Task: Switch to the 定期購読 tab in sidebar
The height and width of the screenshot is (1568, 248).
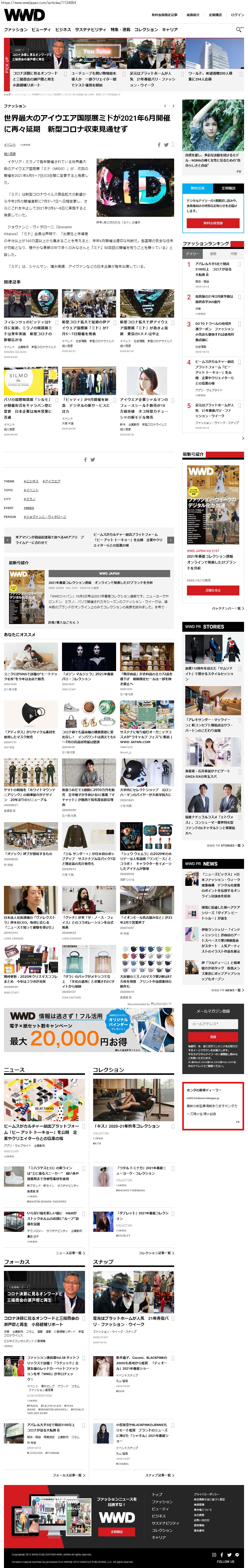Action: (228, 188)
